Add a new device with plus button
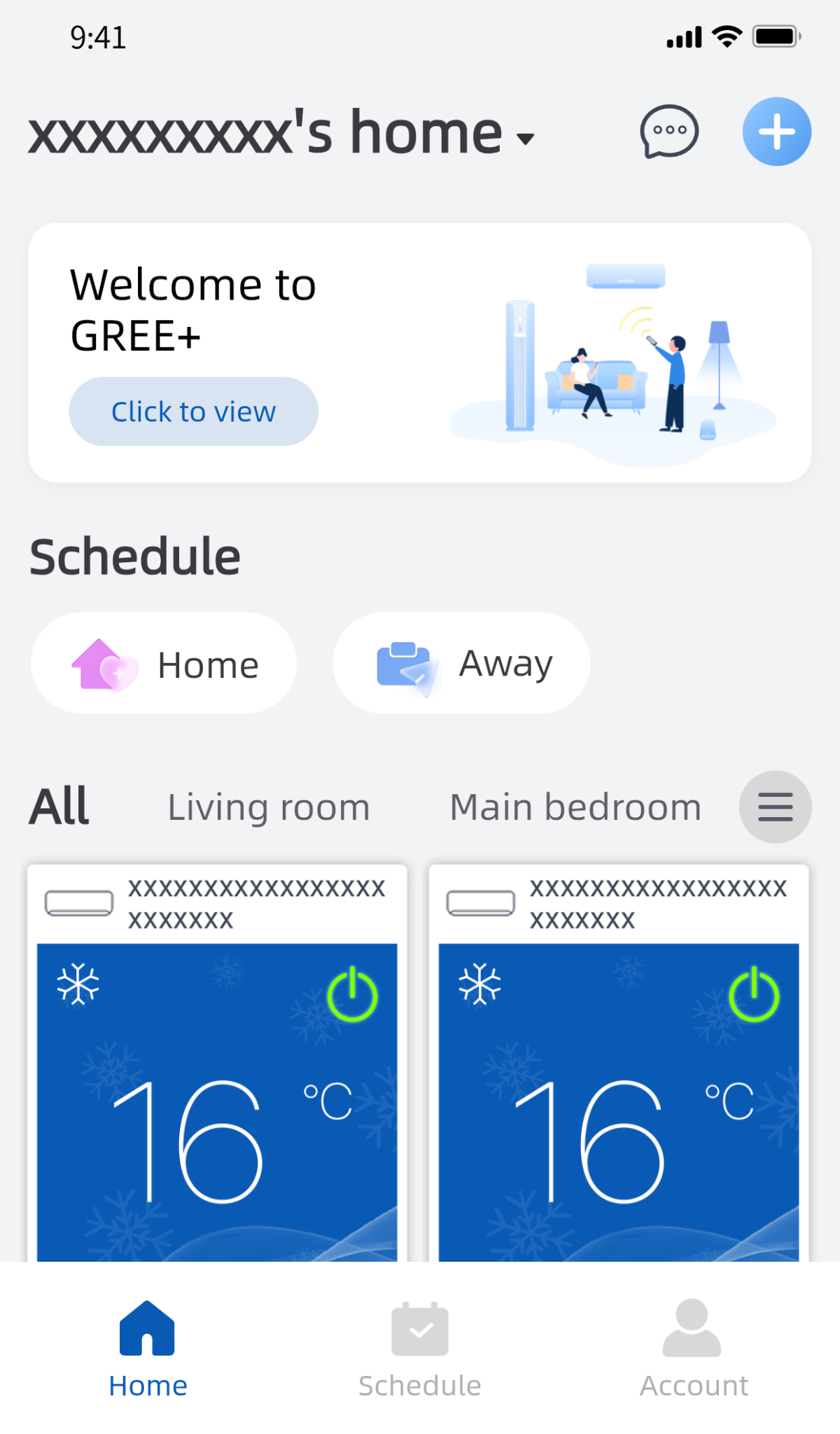 coord(776,132)
